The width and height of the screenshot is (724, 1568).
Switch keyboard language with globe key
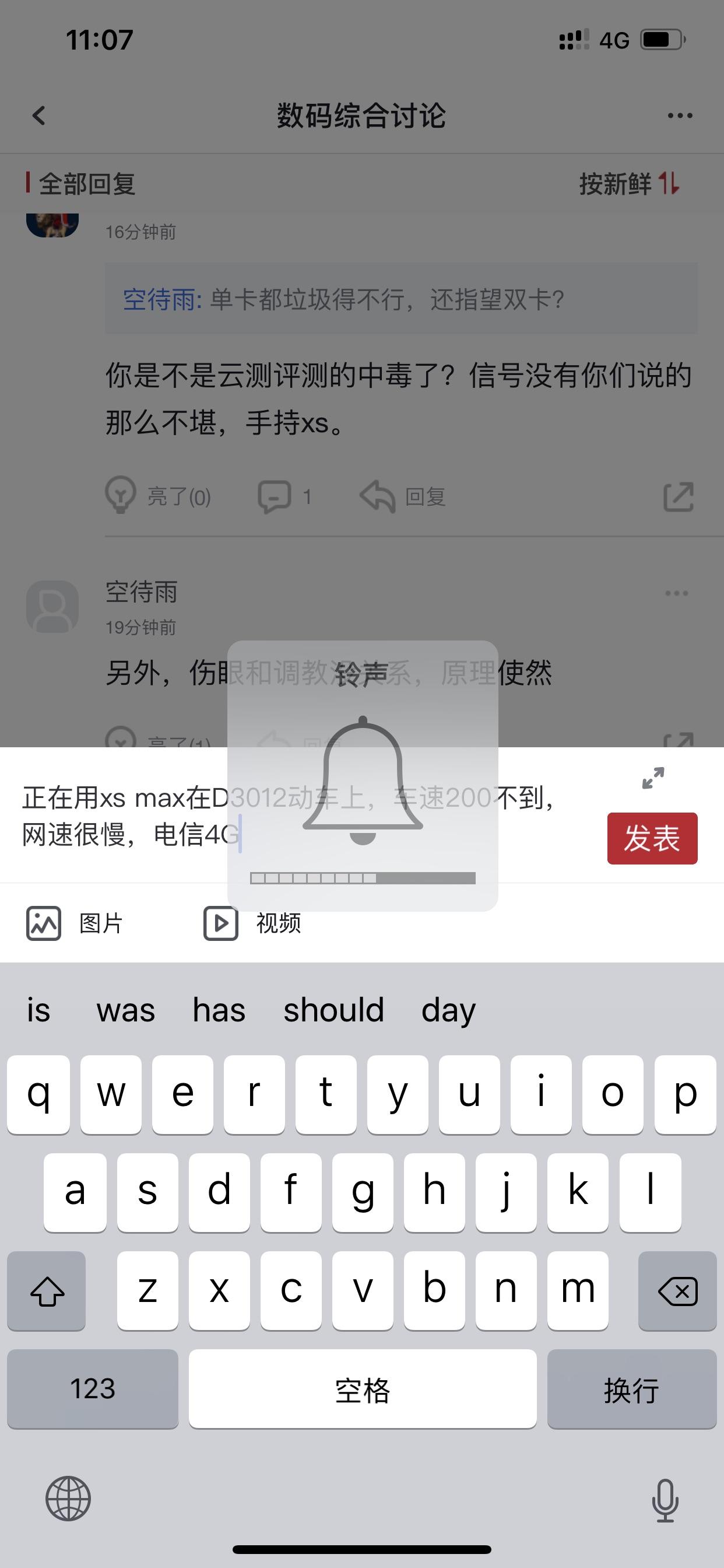[68, 1498]
